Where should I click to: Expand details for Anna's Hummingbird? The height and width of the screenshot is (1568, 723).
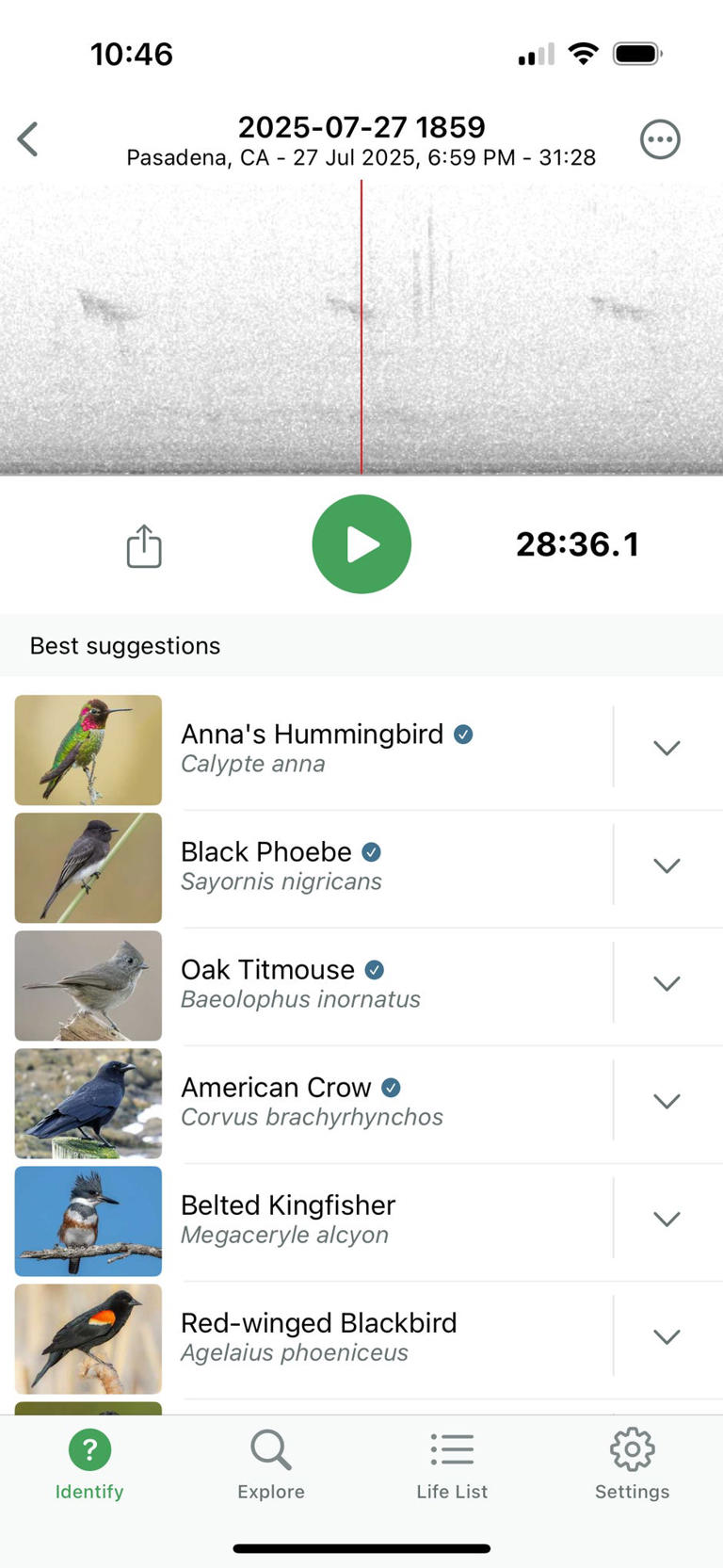click(x=667, y=747)
